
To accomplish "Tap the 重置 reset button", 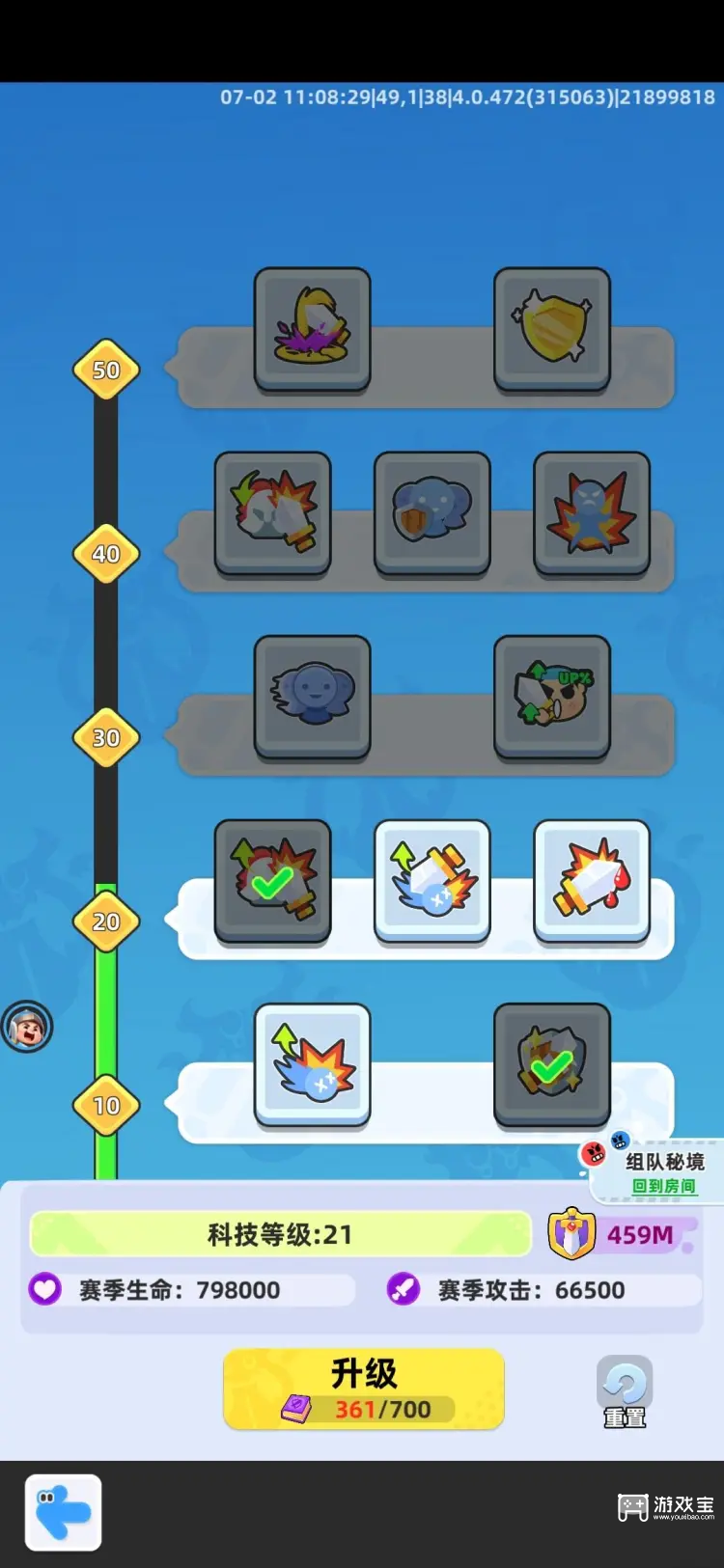I will pos(625,1390).
